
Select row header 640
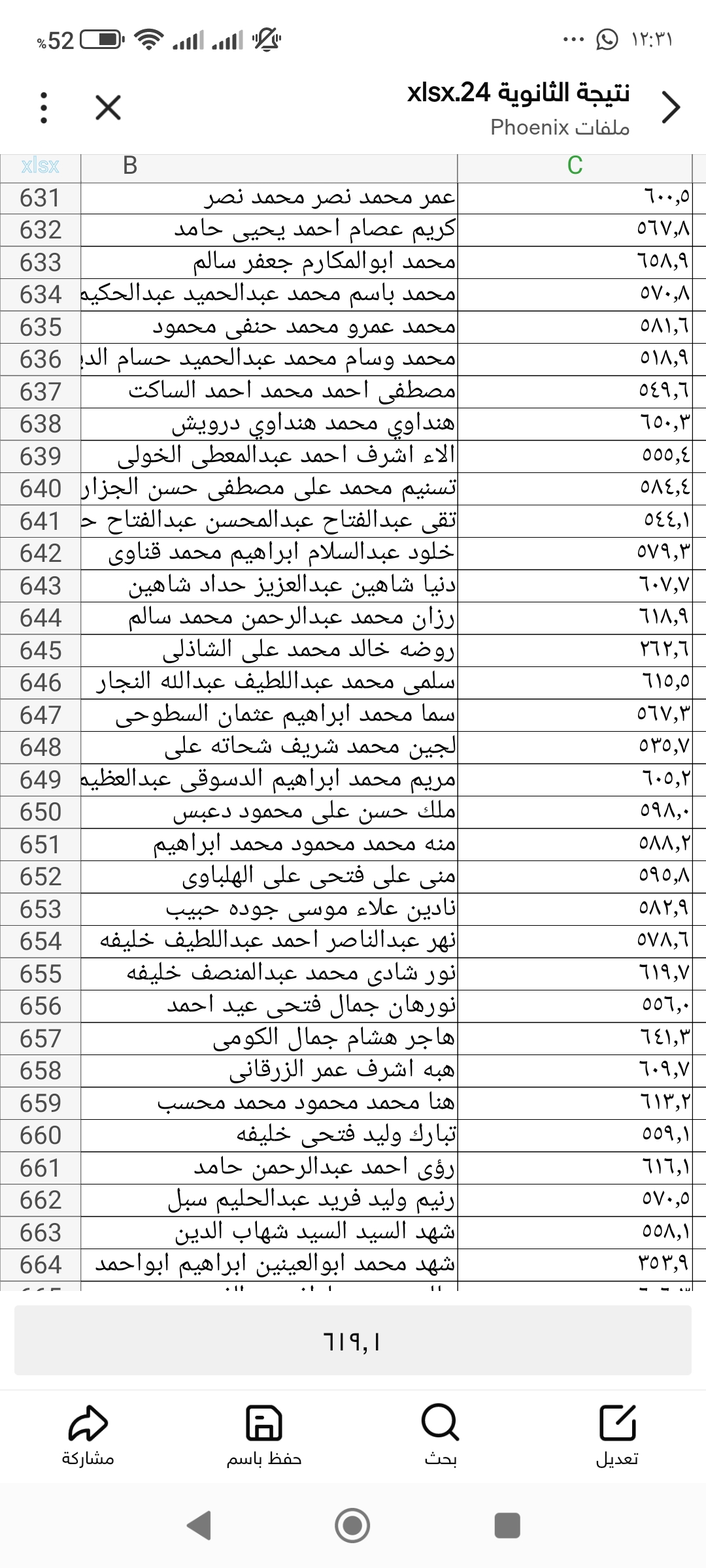41,489
